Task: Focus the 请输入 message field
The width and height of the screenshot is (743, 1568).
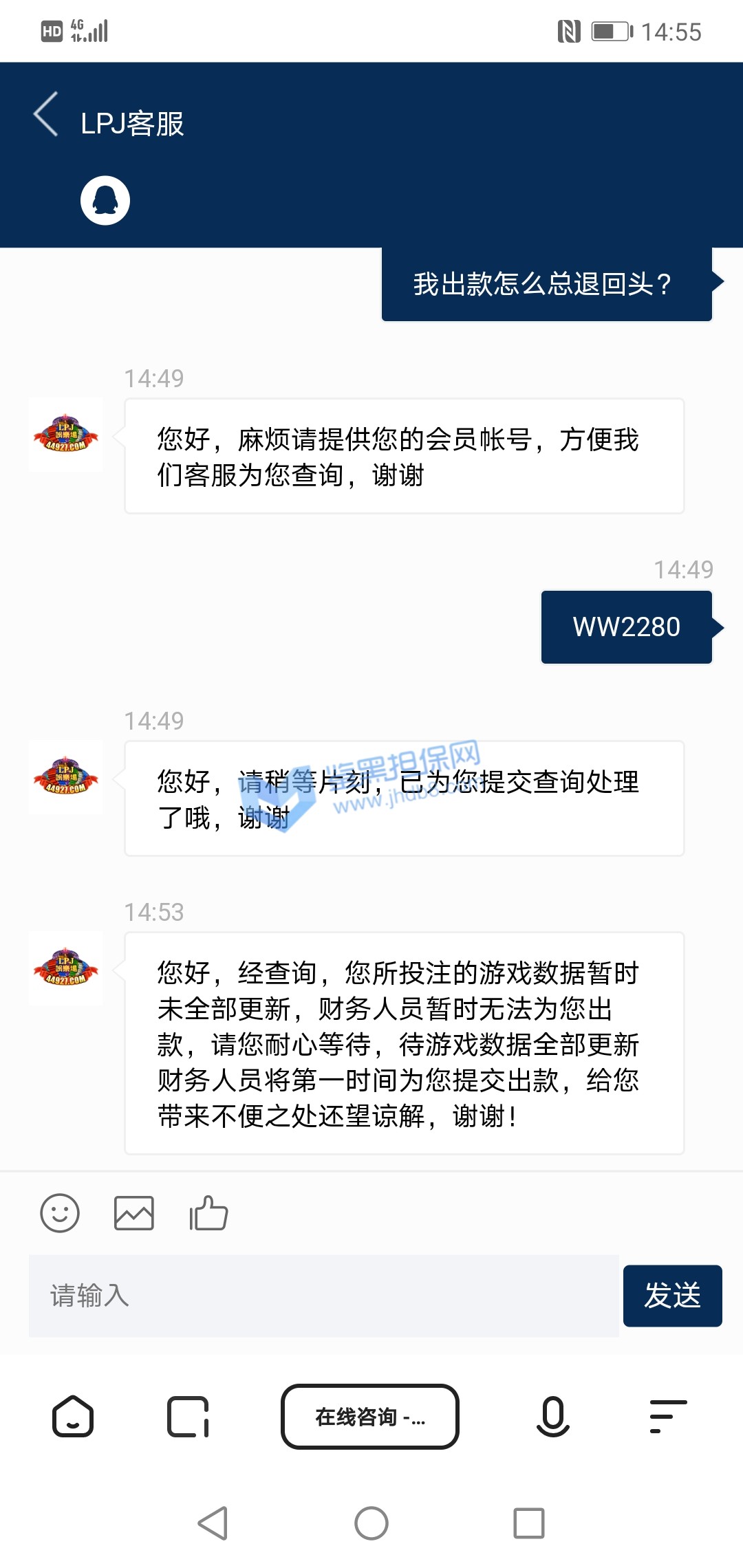Action: (323, 1296)
